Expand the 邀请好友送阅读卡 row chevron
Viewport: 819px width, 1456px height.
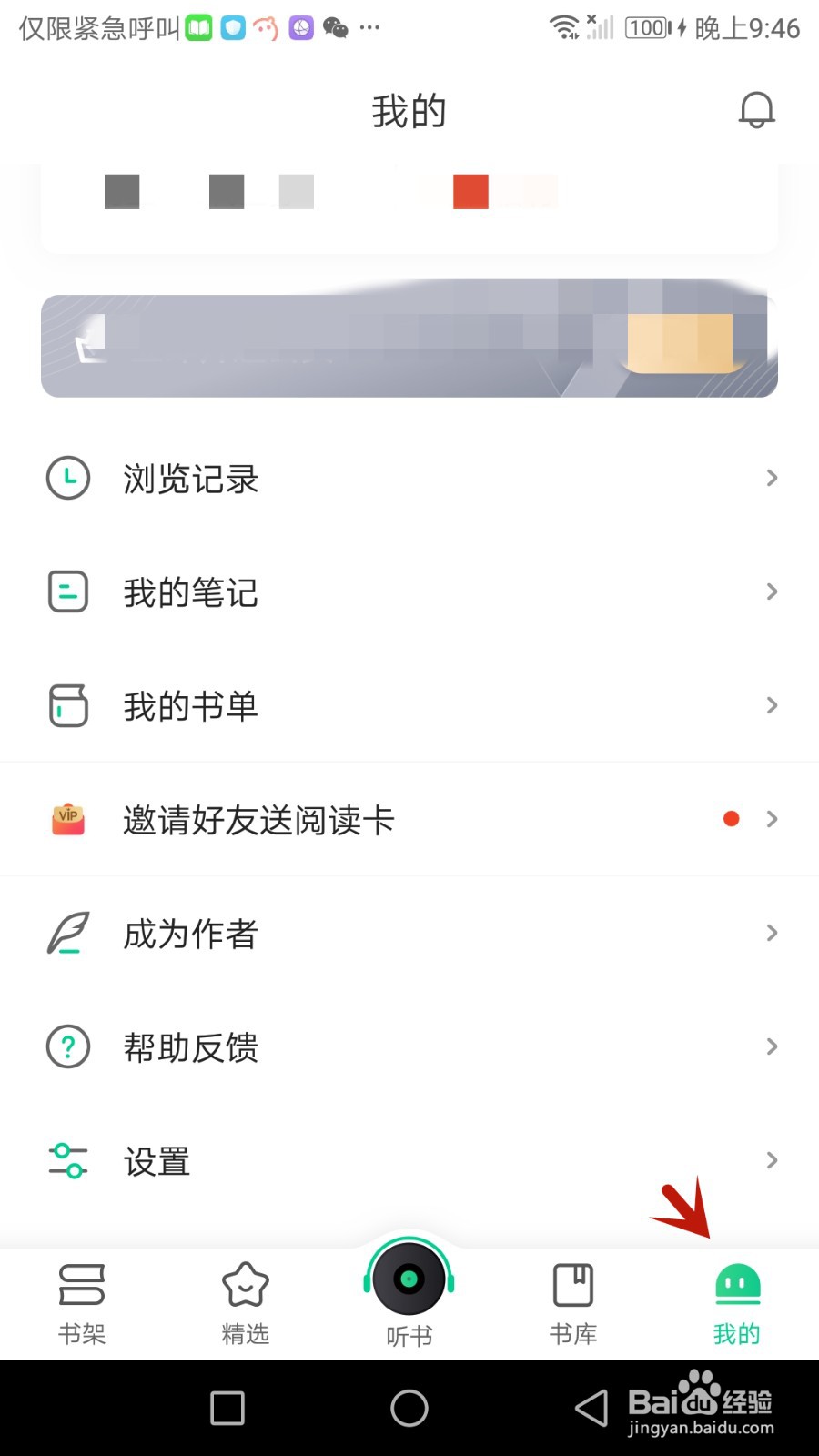pyautogui.click(x=770, y=818)
